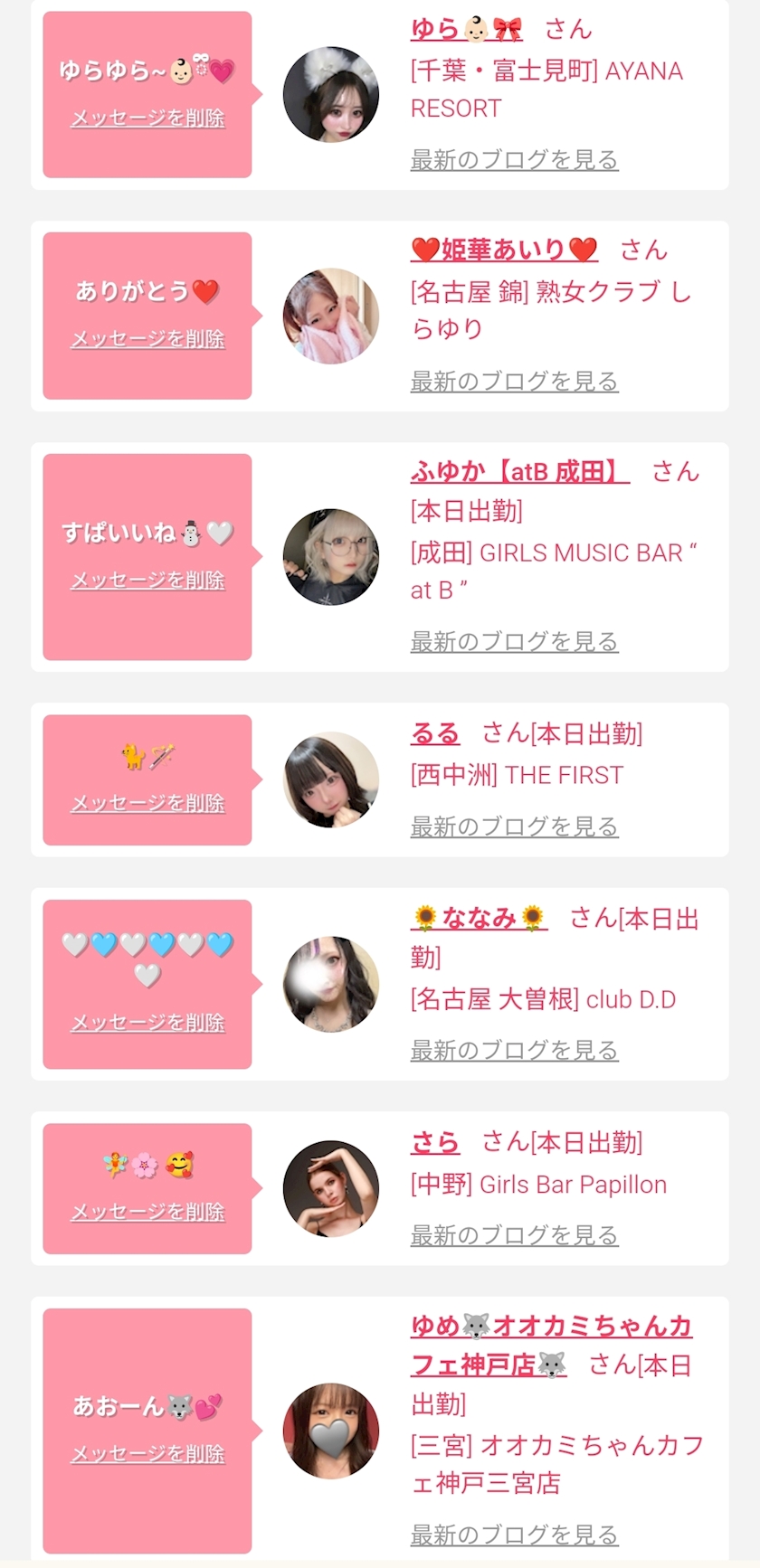Open さら's profile link
The width and height of the screenshot is (760, 1568).
435,1143
